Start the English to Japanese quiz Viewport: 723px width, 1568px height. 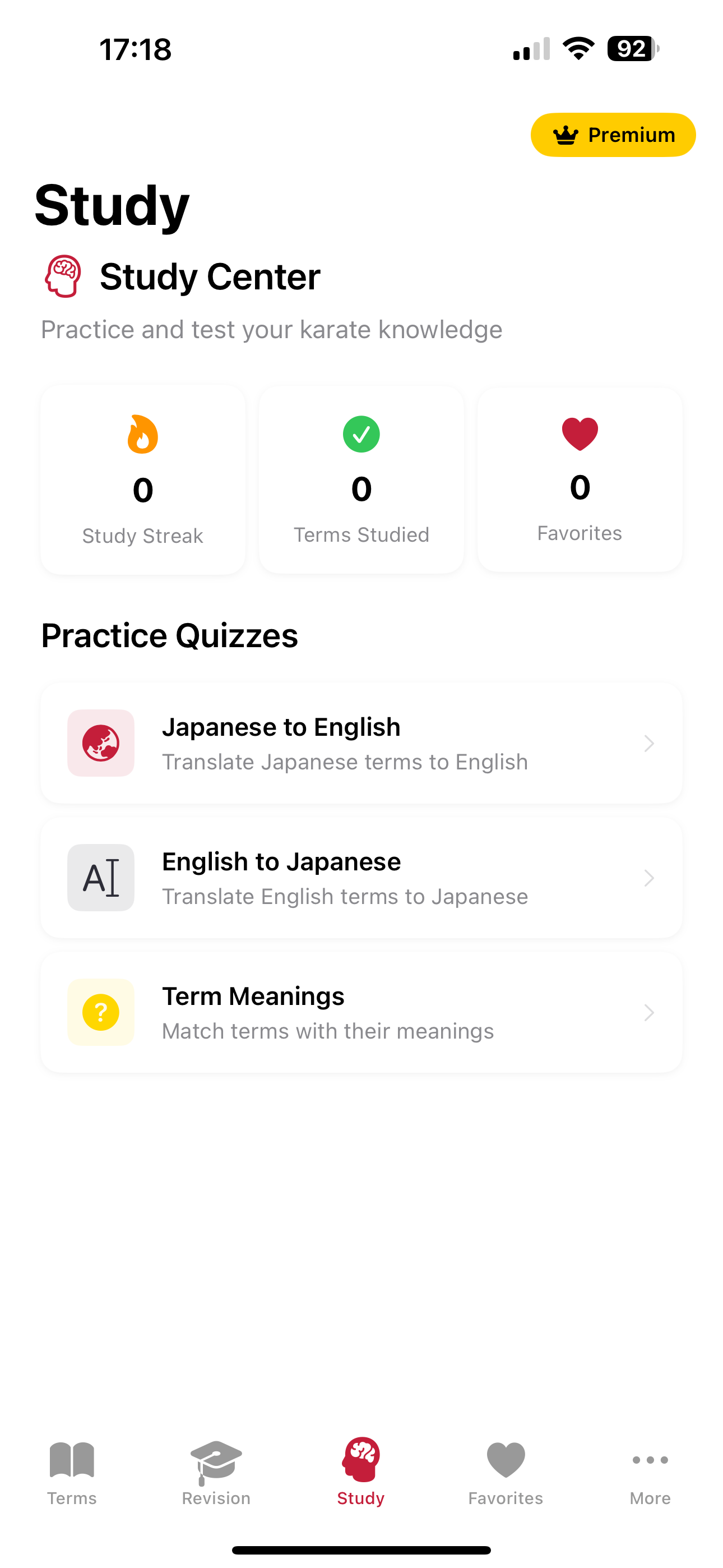(x=361, y=878)
